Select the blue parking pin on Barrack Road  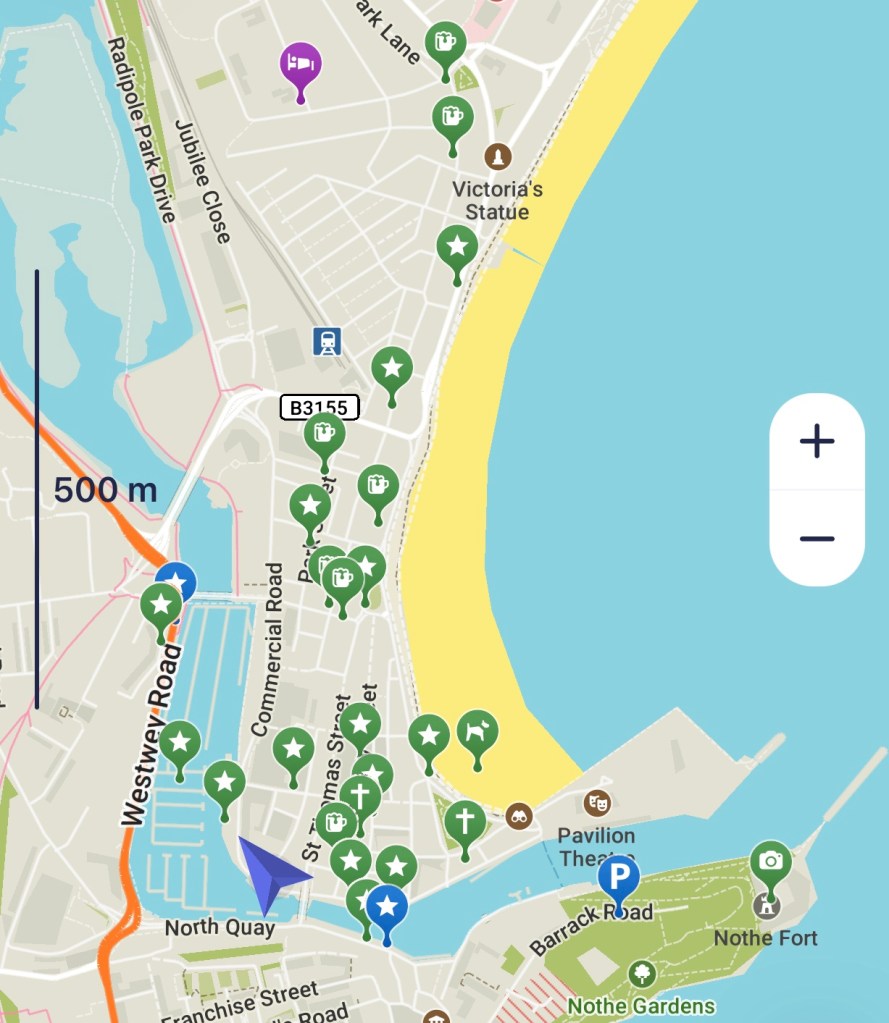point(618,878)
